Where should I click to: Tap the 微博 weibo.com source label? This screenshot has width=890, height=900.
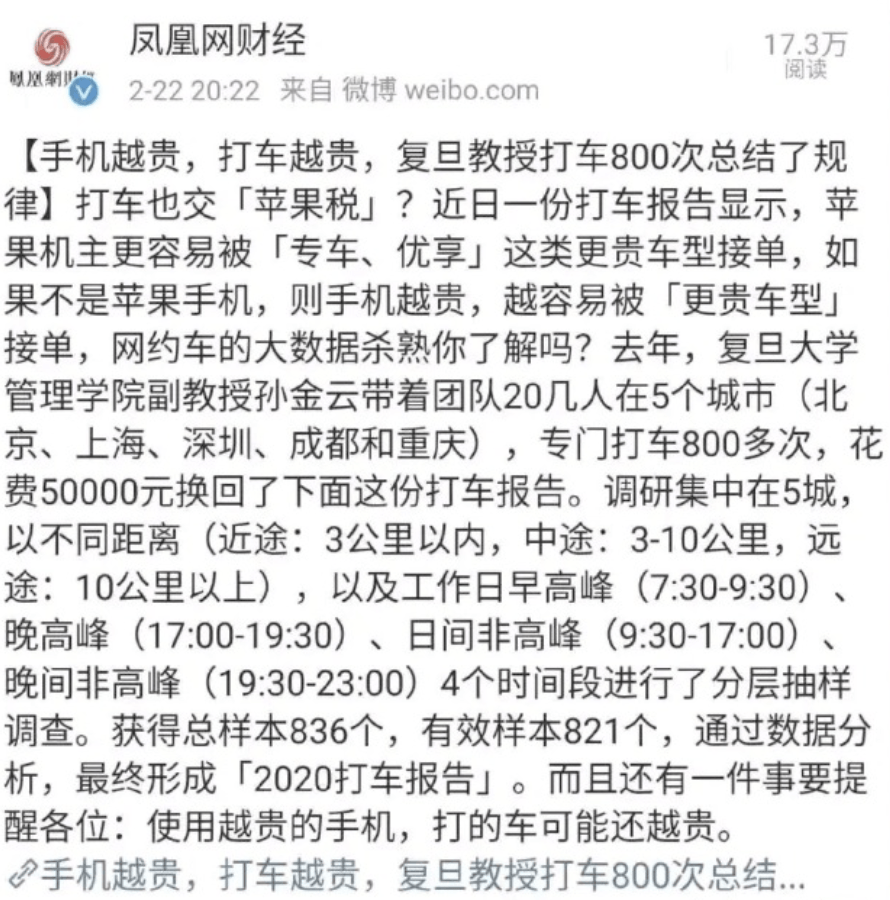441,90
